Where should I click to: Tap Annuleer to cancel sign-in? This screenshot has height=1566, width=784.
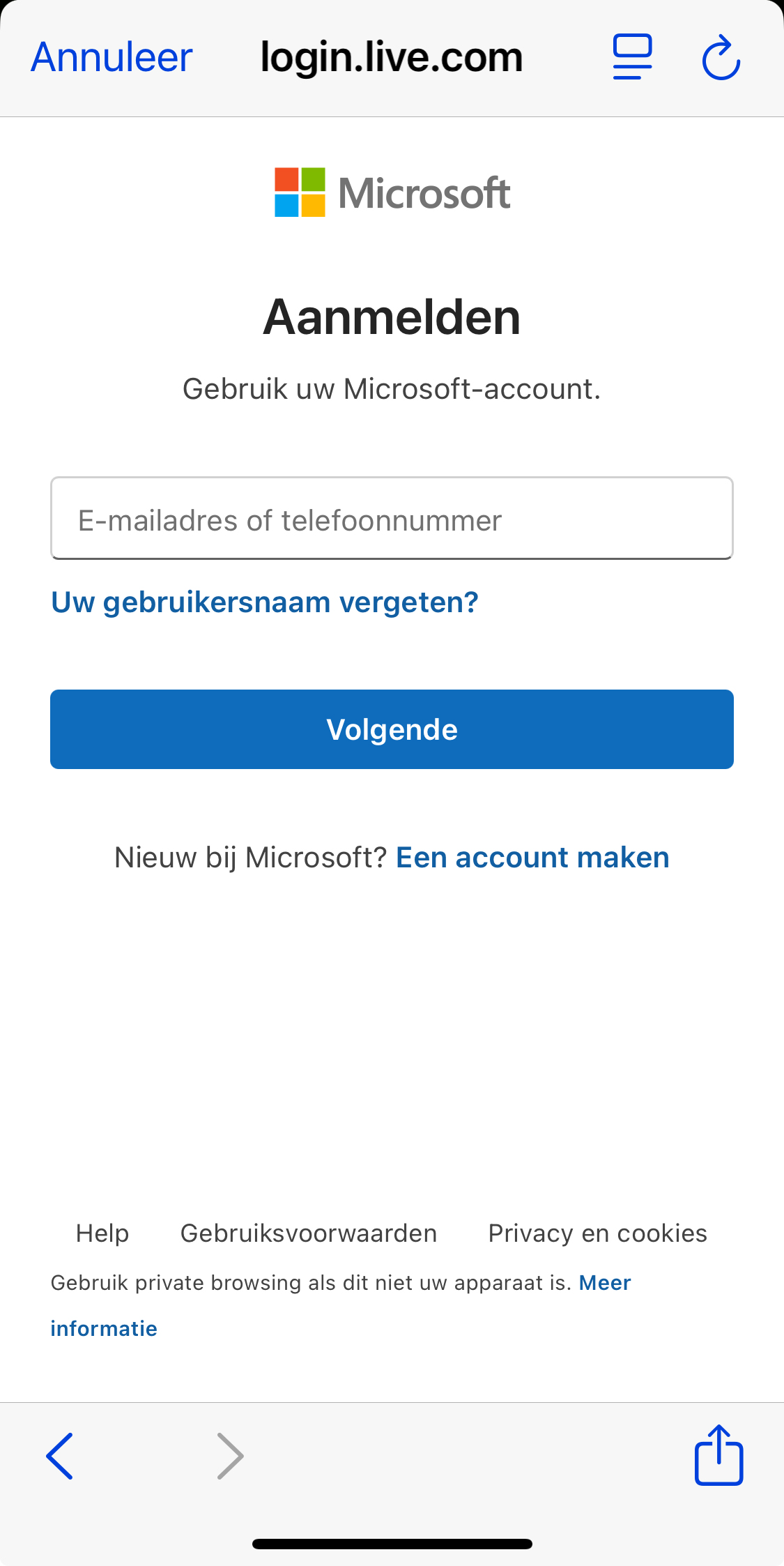112,57
